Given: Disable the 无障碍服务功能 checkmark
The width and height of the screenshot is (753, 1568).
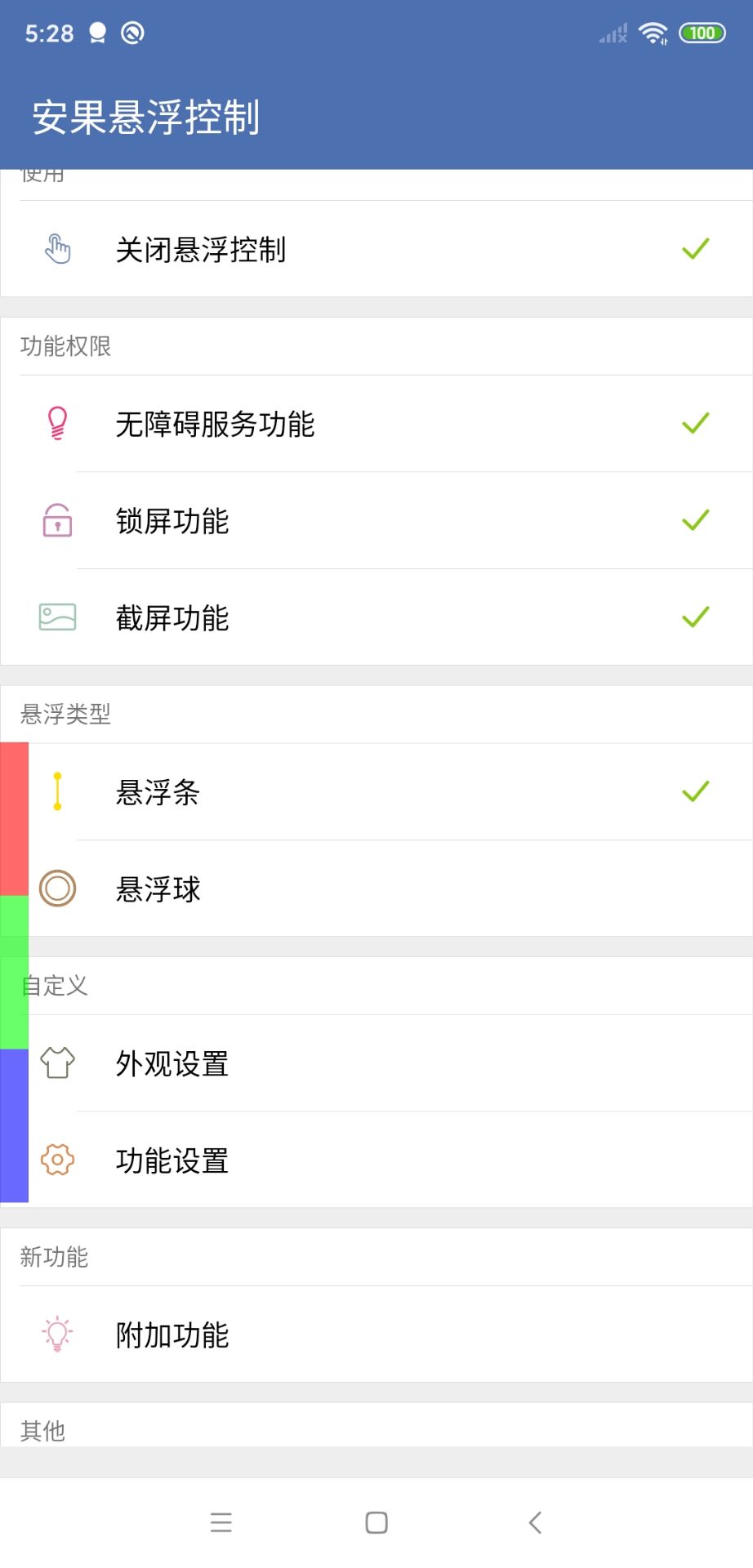Looking at the screenshot, I should [x=695, y=423].
